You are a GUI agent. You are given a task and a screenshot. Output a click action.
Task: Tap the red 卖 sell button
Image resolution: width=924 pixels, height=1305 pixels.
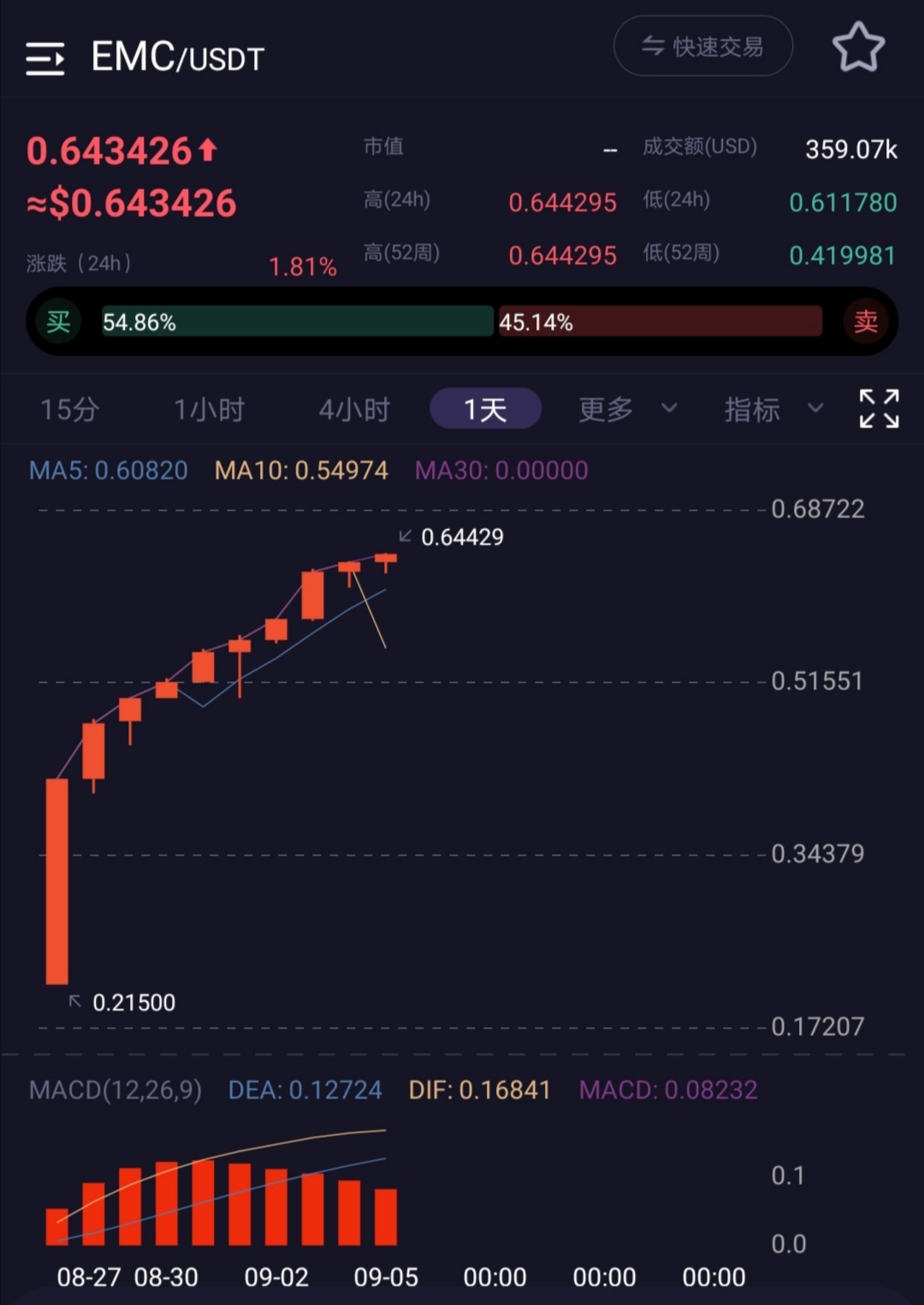(865, 322)
